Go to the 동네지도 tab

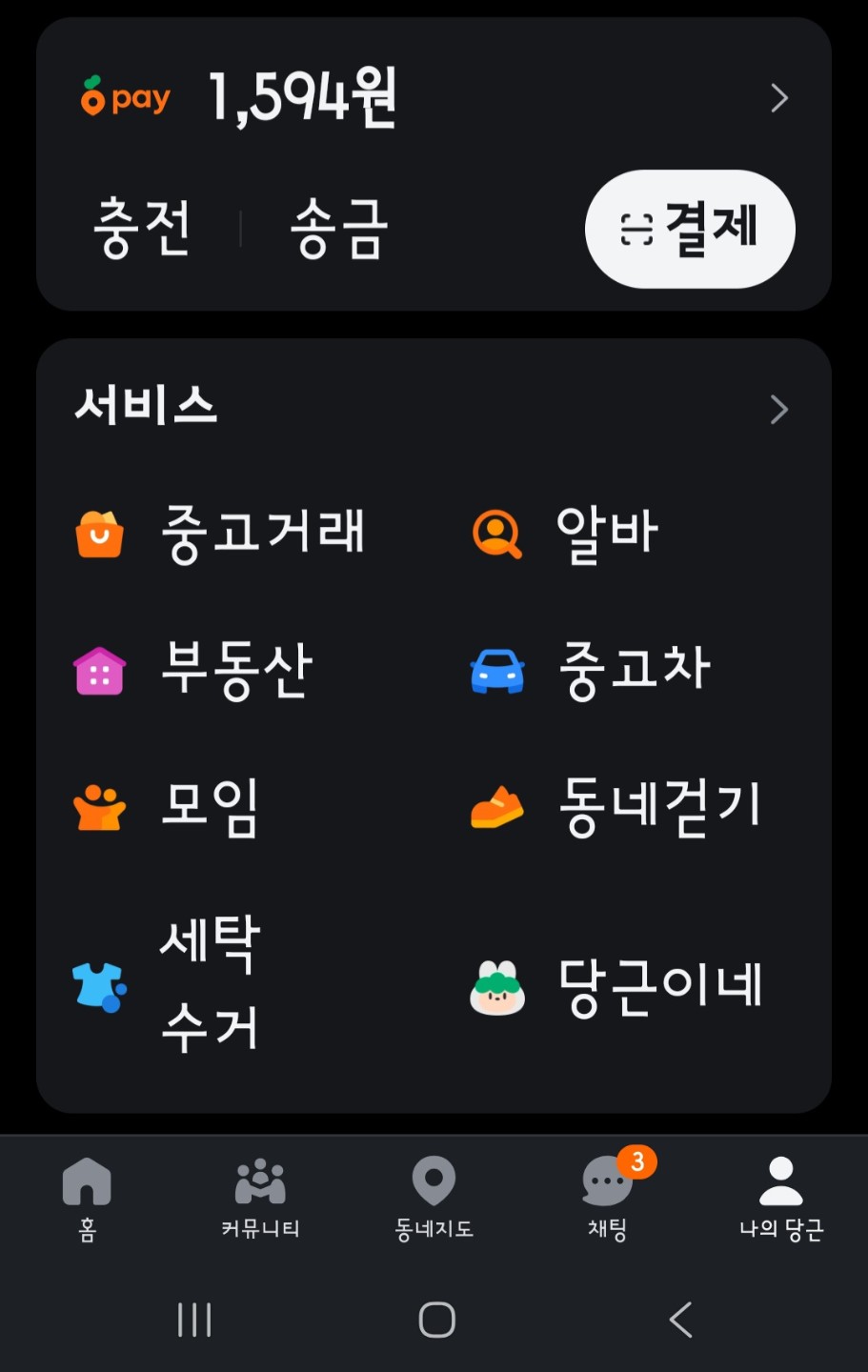434,1198
